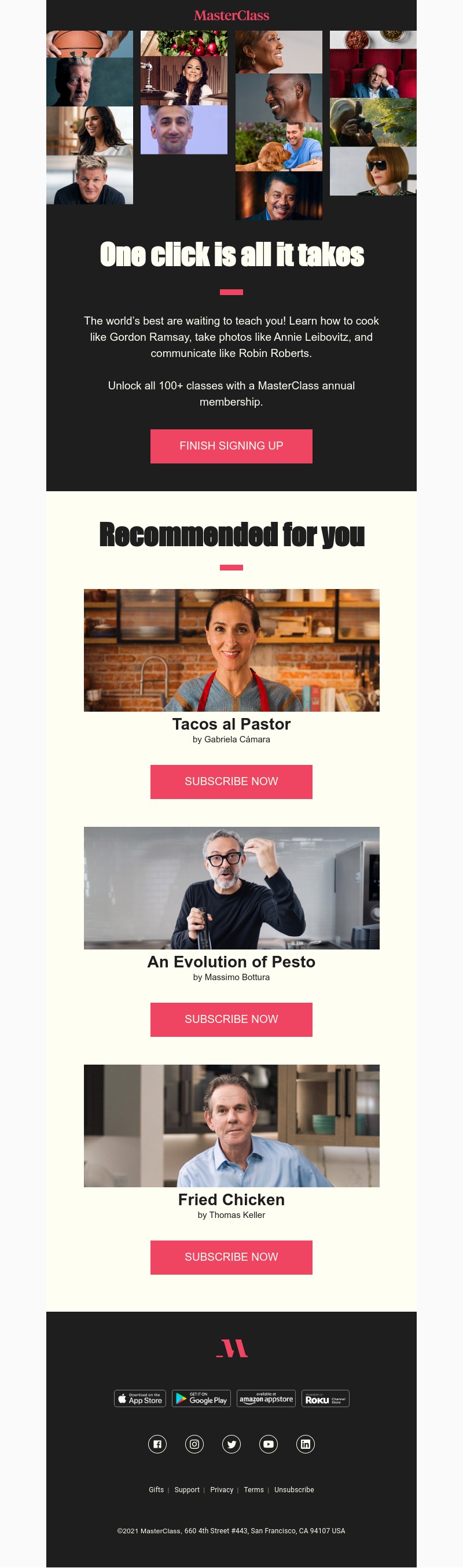Open the Twitter icon

pos(231,1444)
